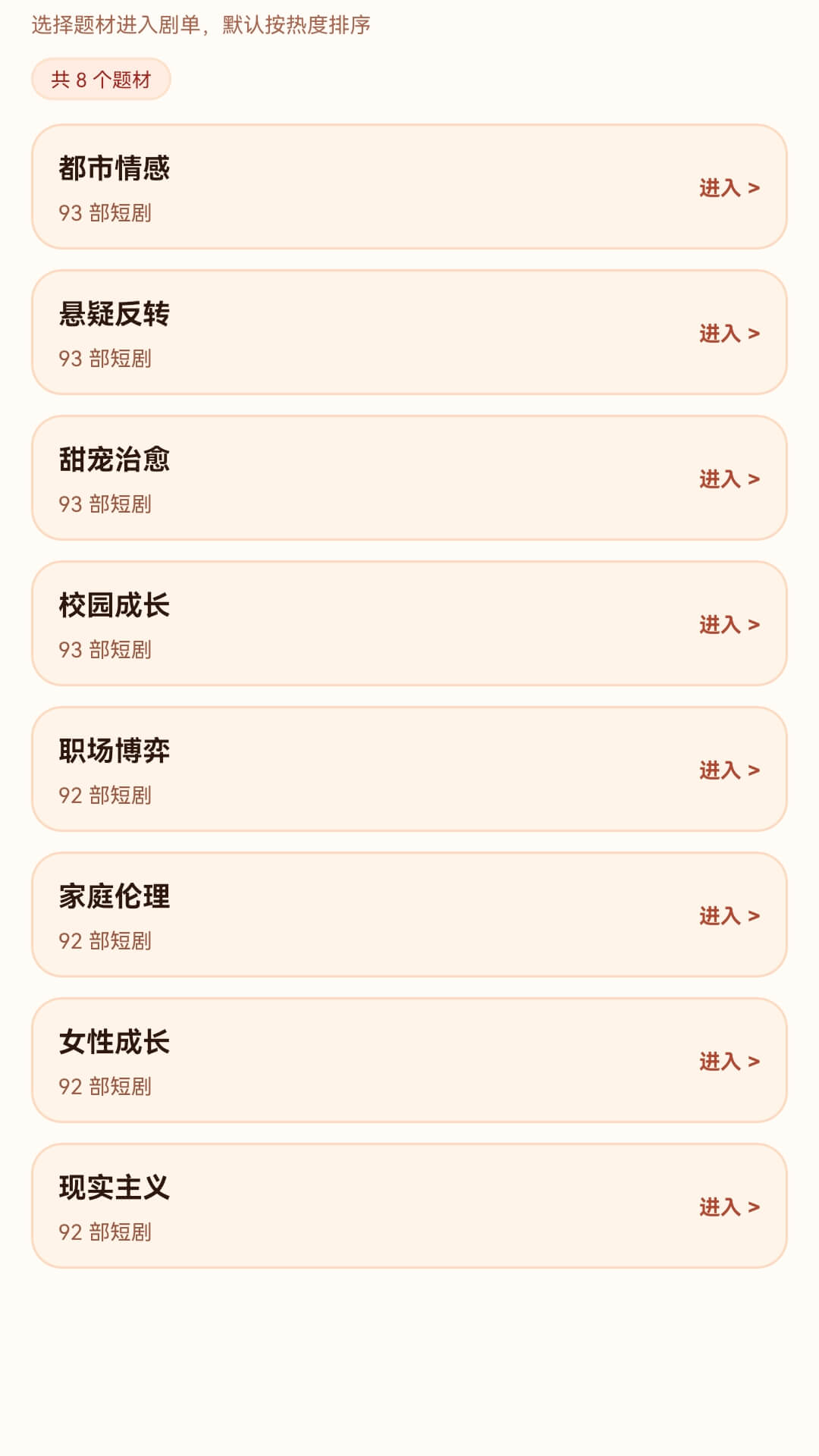Click the 共 8 个题材 badge

coord(100,79)
